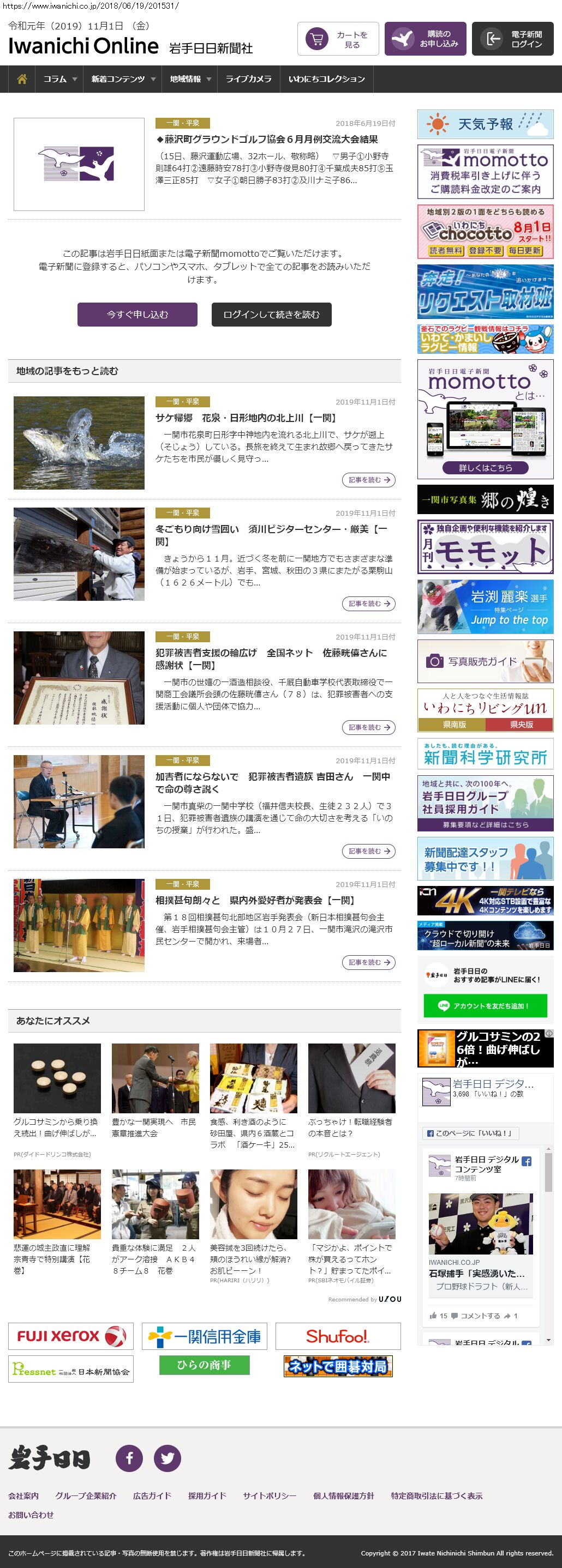View the cart with カートを見る
The image size is (562, 1568).
[x=338, y=40]
